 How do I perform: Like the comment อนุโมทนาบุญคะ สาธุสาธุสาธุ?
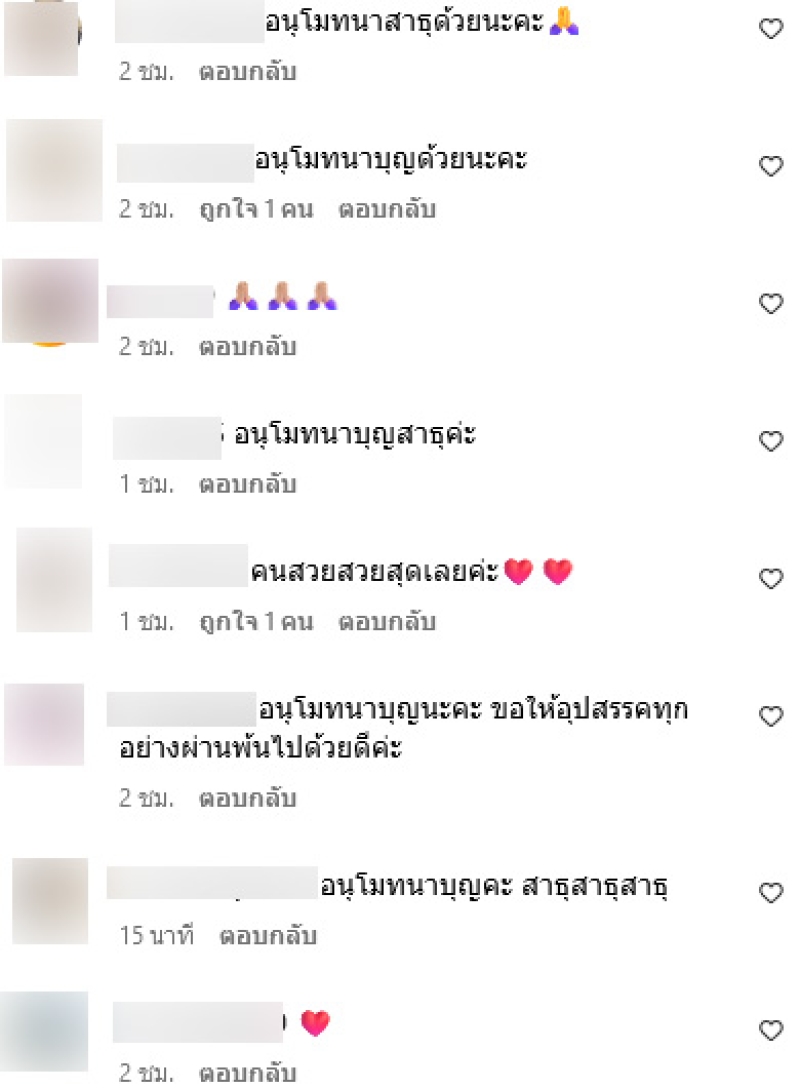coord(771,893)
